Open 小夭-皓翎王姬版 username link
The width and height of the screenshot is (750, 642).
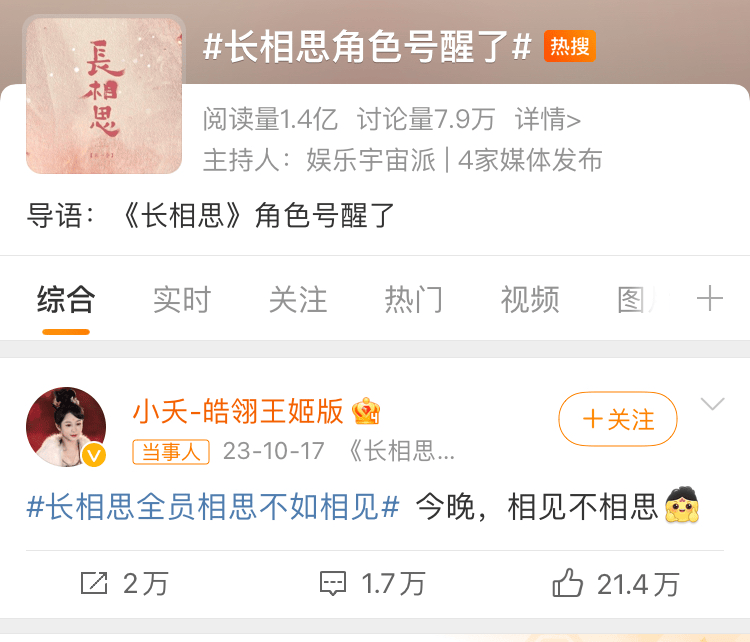(x=238, y=411)
